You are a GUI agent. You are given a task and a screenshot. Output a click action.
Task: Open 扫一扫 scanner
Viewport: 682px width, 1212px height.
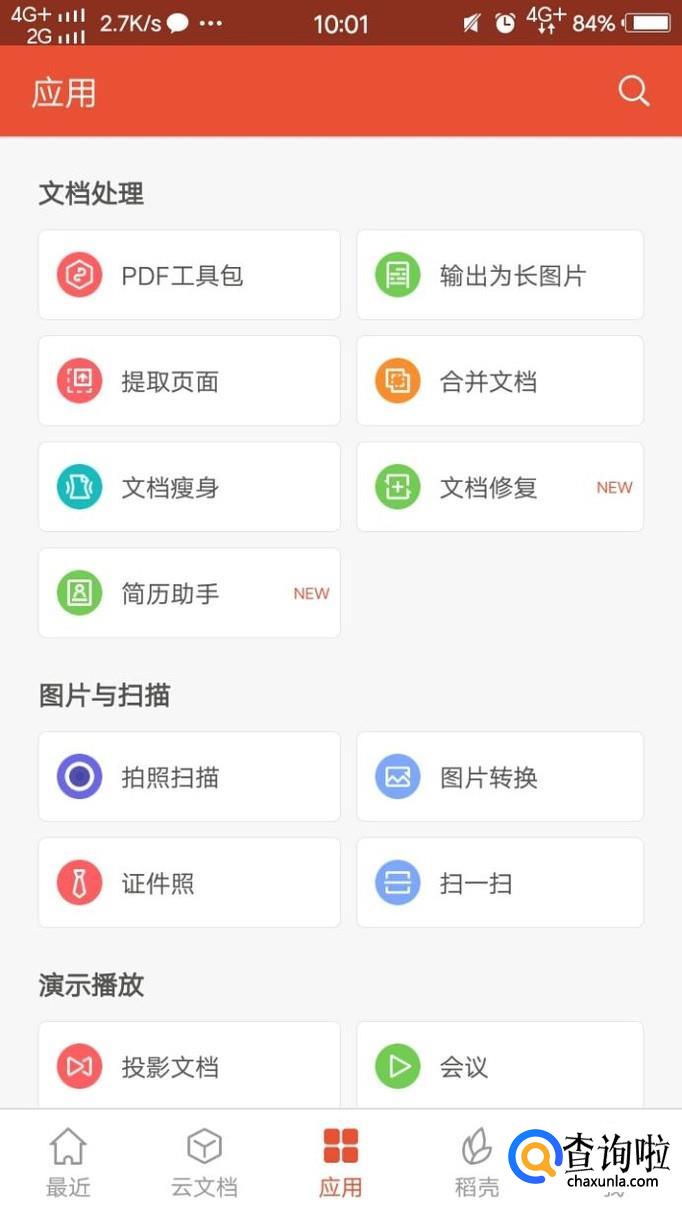click(500, 883)
